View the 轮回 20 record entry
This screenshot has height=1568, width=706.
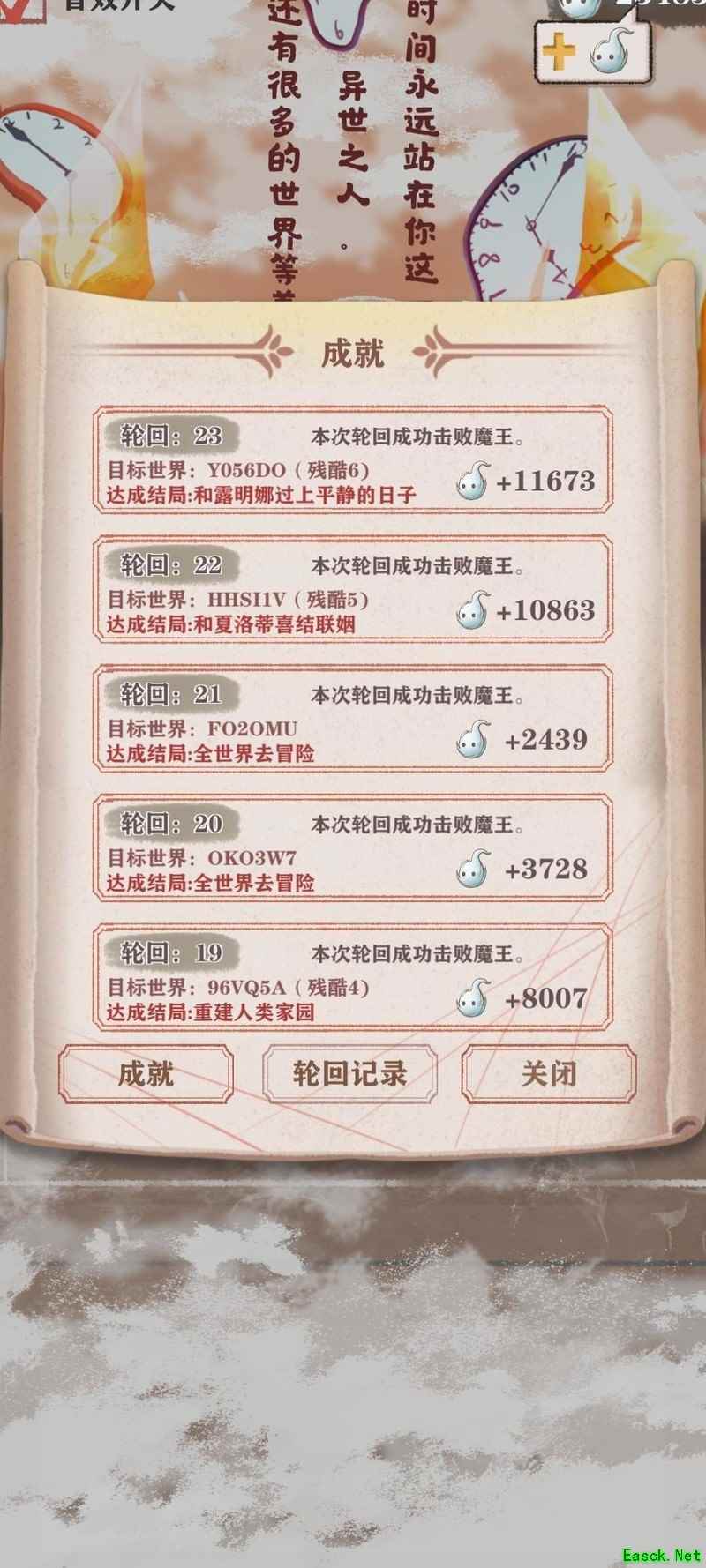pyautogui.click(x=352, y=848)
